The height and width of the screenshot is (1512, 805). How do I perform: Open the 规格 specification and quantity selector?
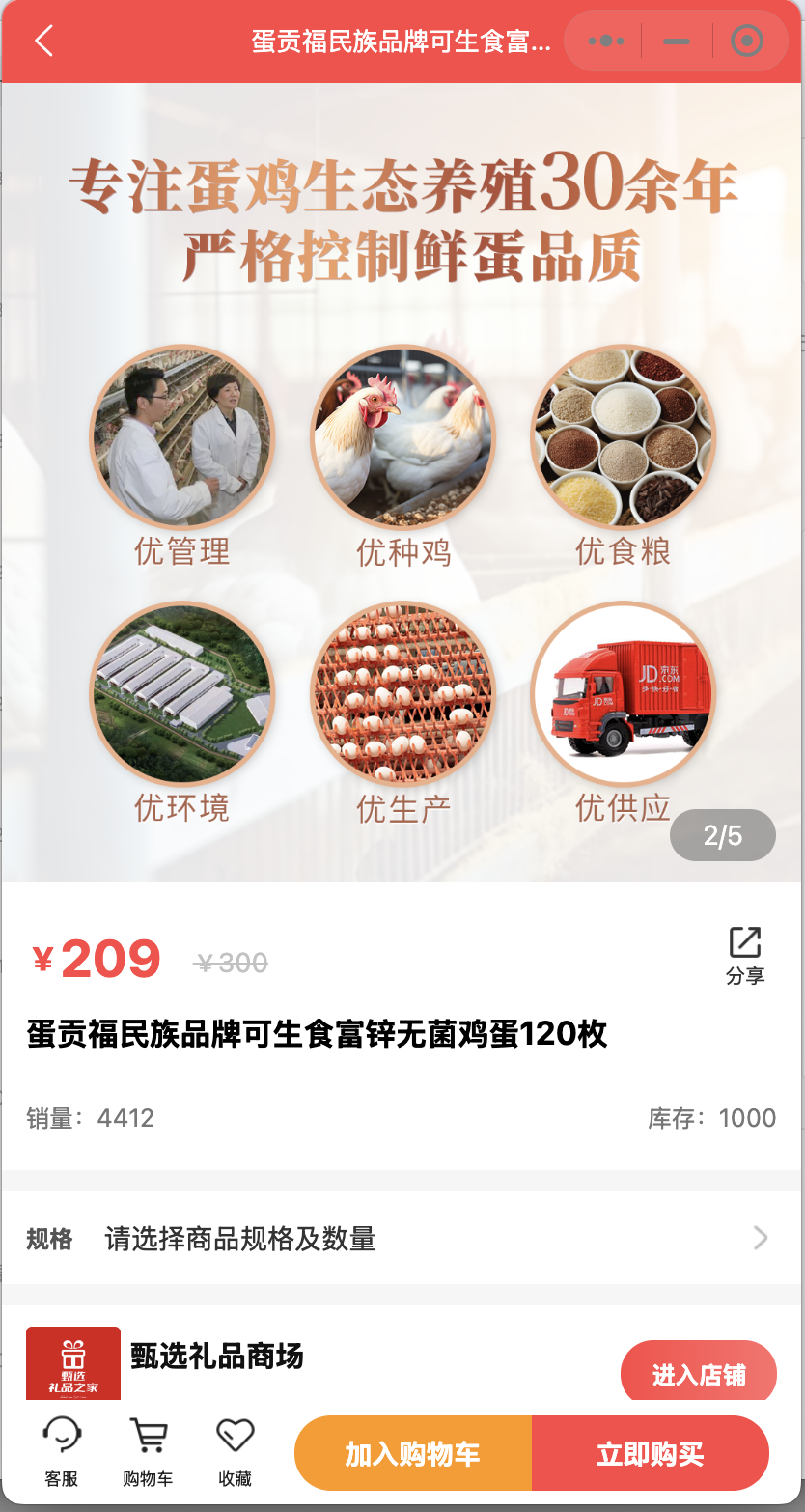click(x=402, y=1238)
